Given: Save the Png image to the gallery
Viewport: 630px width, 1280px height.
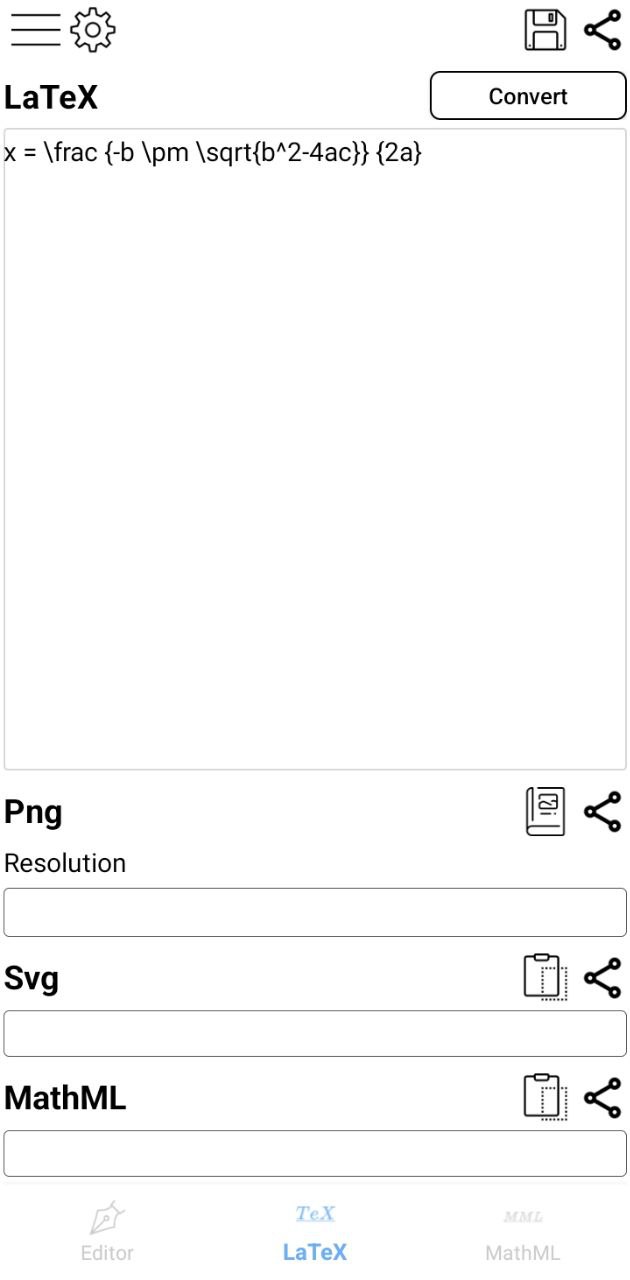Looking at the screenshot, I should pos(545,811).
